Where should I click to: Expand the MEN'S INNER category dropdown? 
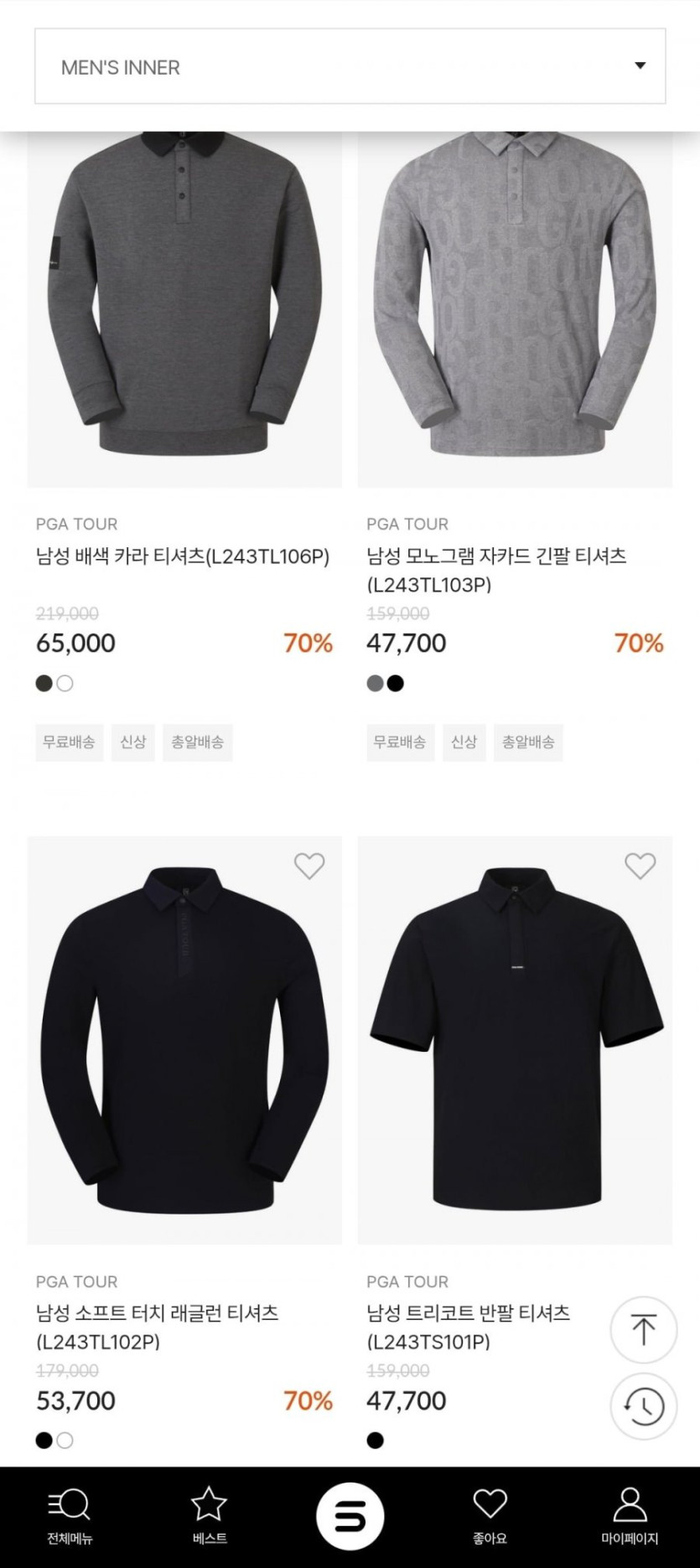(x=350, y=66)
